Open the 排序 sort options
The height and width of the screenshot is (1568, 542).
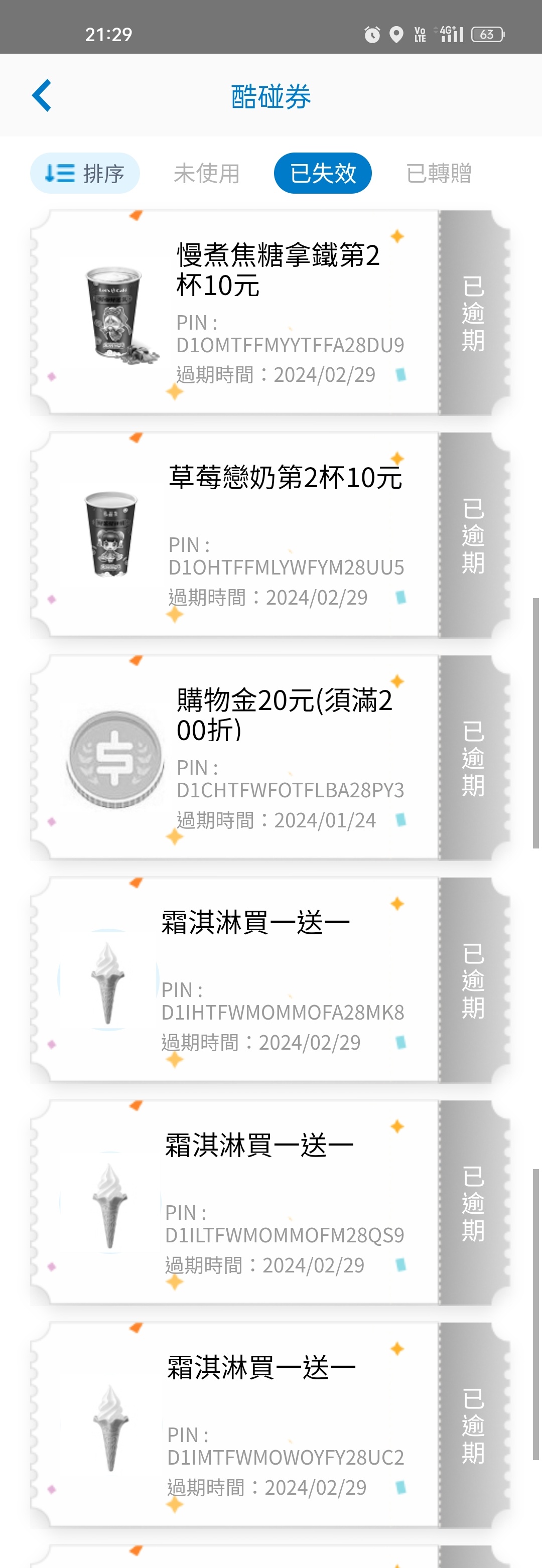tap(85, 174)
